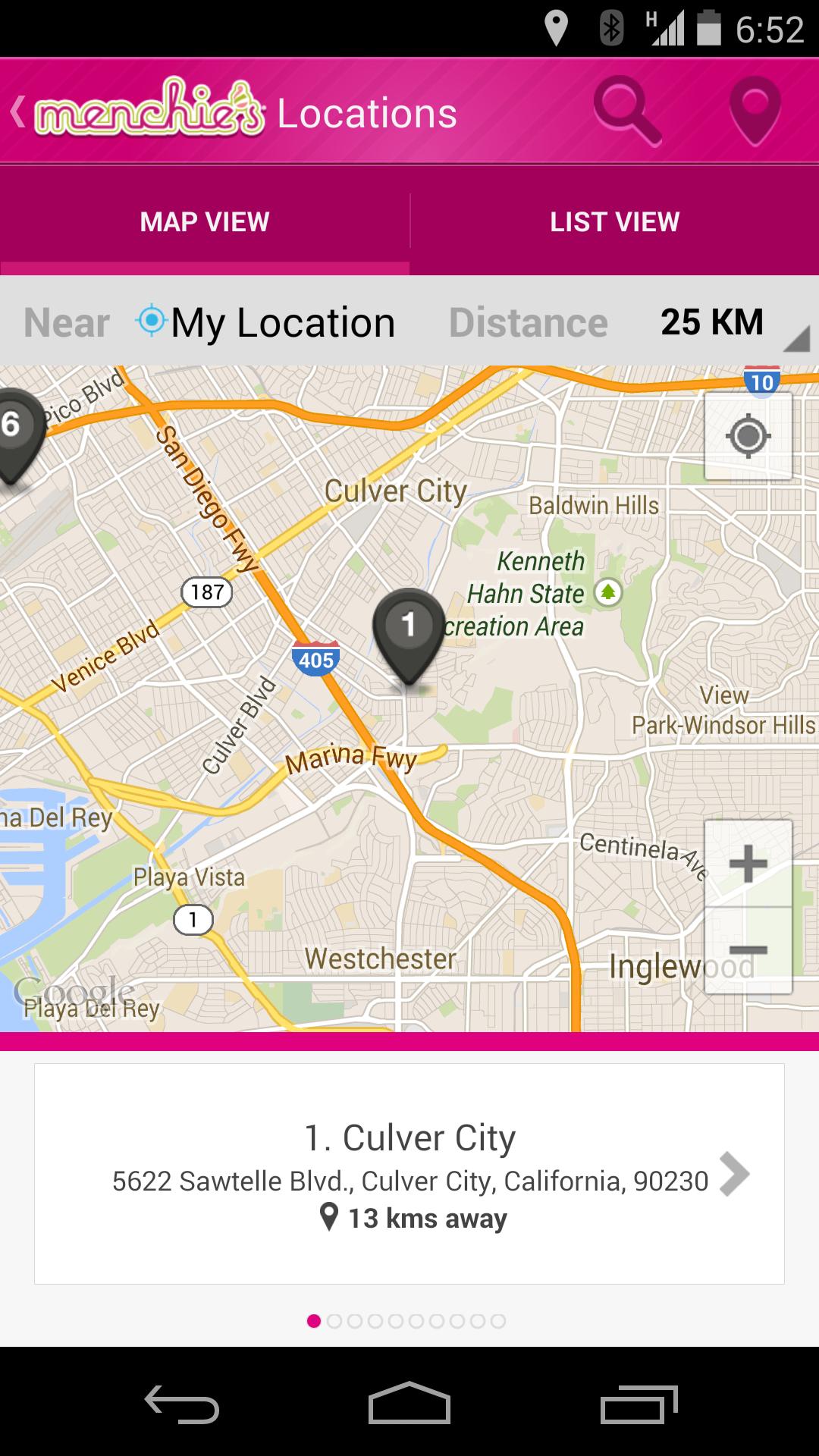
Task: Open the Culver City location card
Action: click(x=409, y=1173)
